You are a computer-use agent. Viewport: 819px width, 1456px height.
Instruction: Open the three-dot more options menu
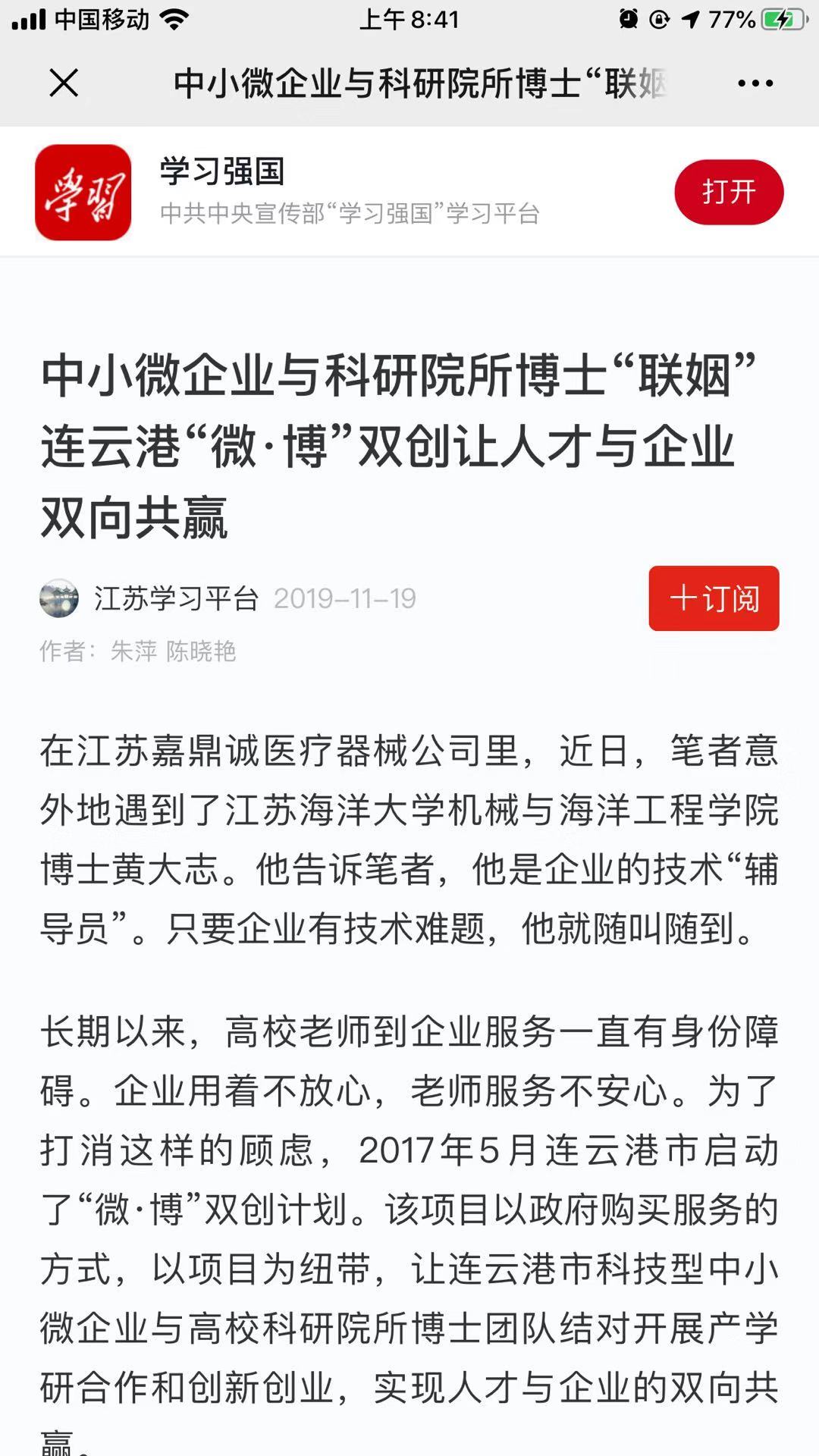point(755,83)
